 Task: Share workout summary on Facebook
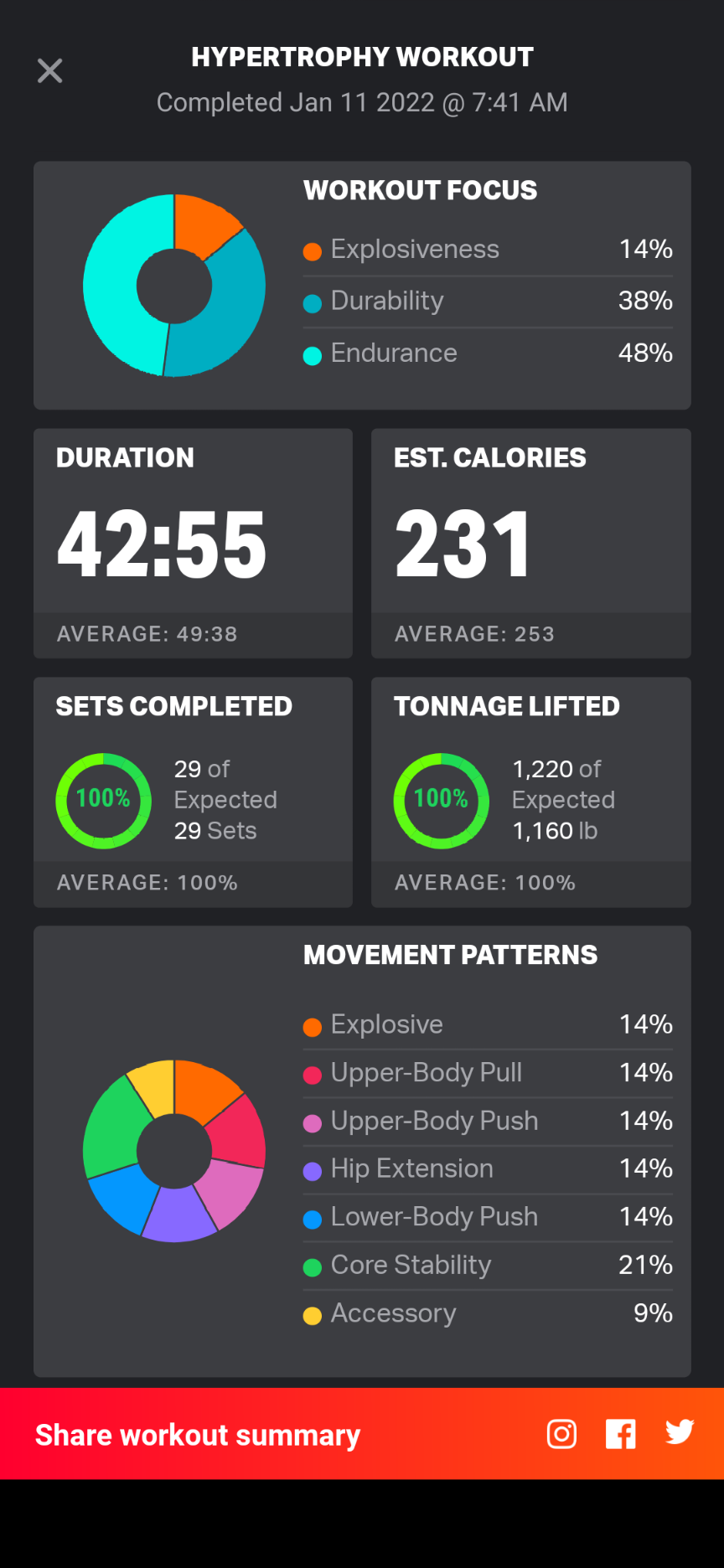point(620,1434)
